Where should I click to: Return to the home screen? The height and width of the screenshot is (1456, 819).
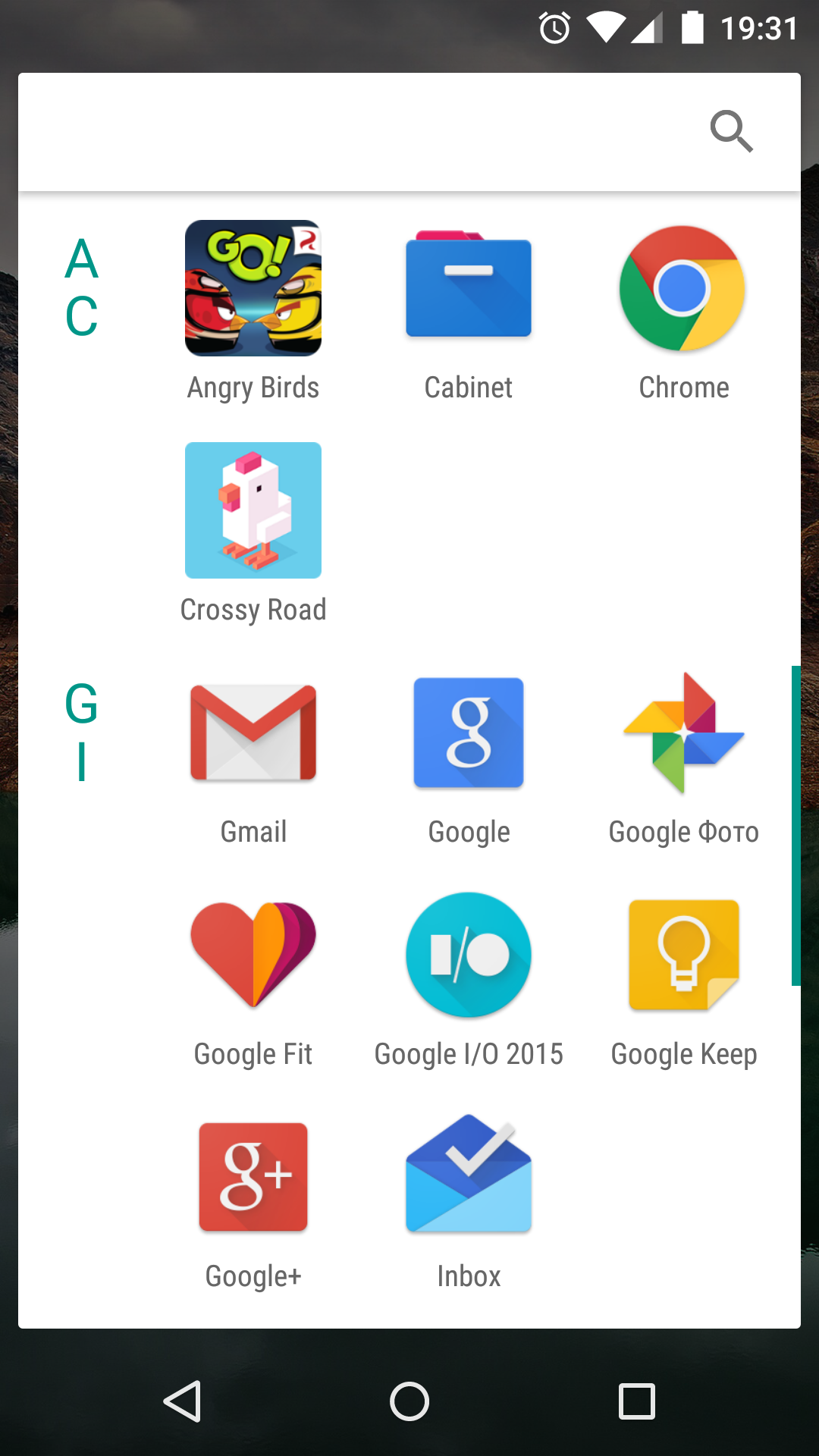click(409, 1401)
